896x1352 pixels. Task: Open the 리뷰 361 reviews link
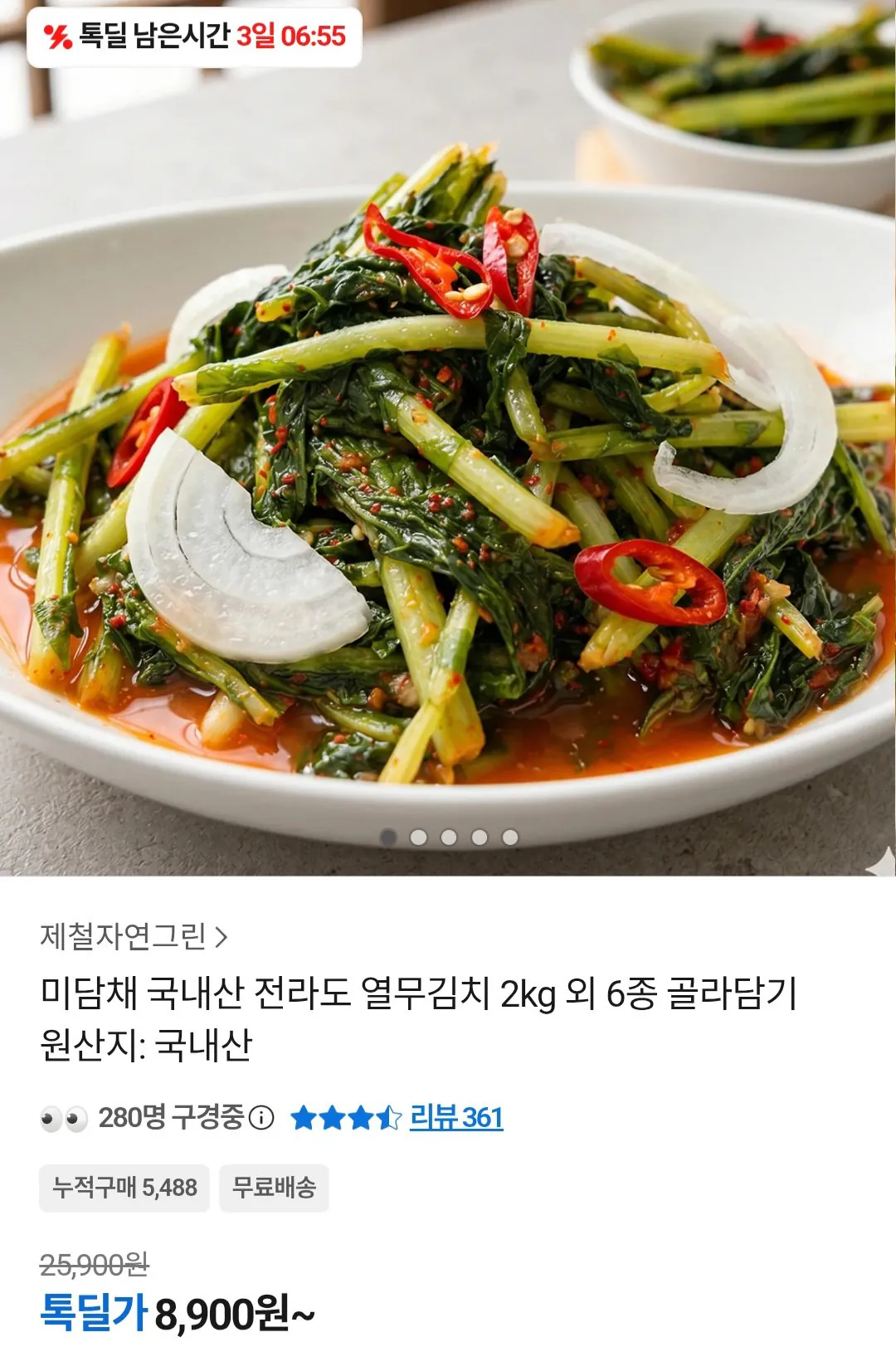coord(455,1119)
